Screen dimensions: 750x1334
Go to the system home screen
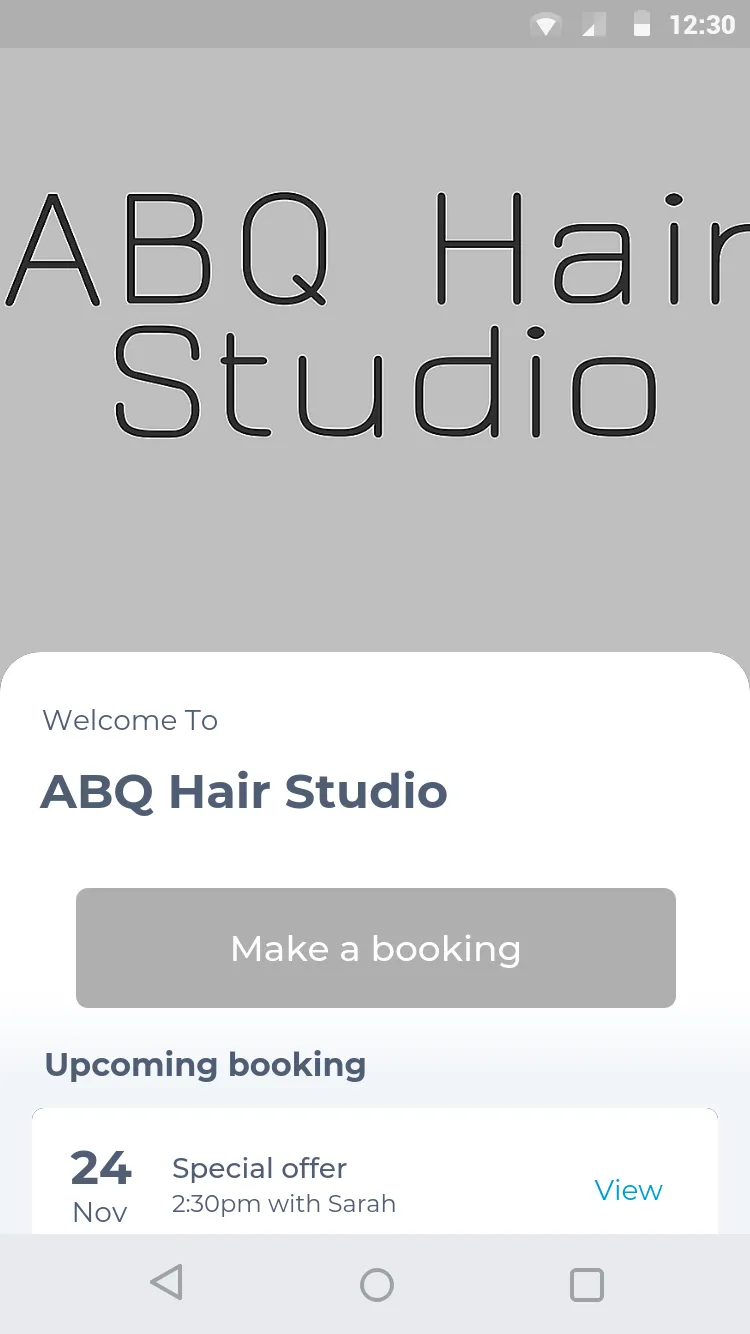coord(376,1284)
